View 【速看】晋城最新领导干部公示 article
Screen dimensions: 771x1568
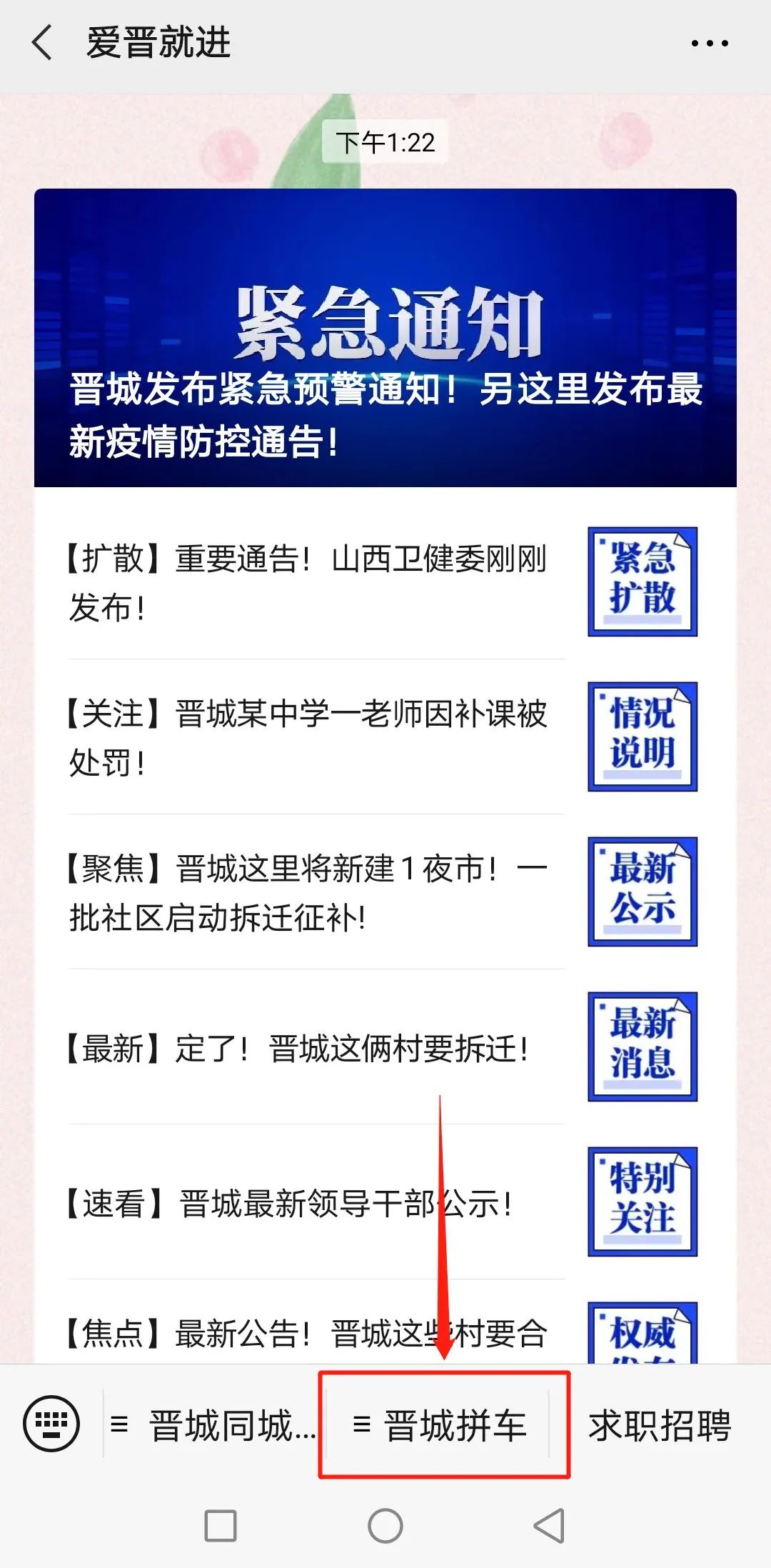[385, 1202]
